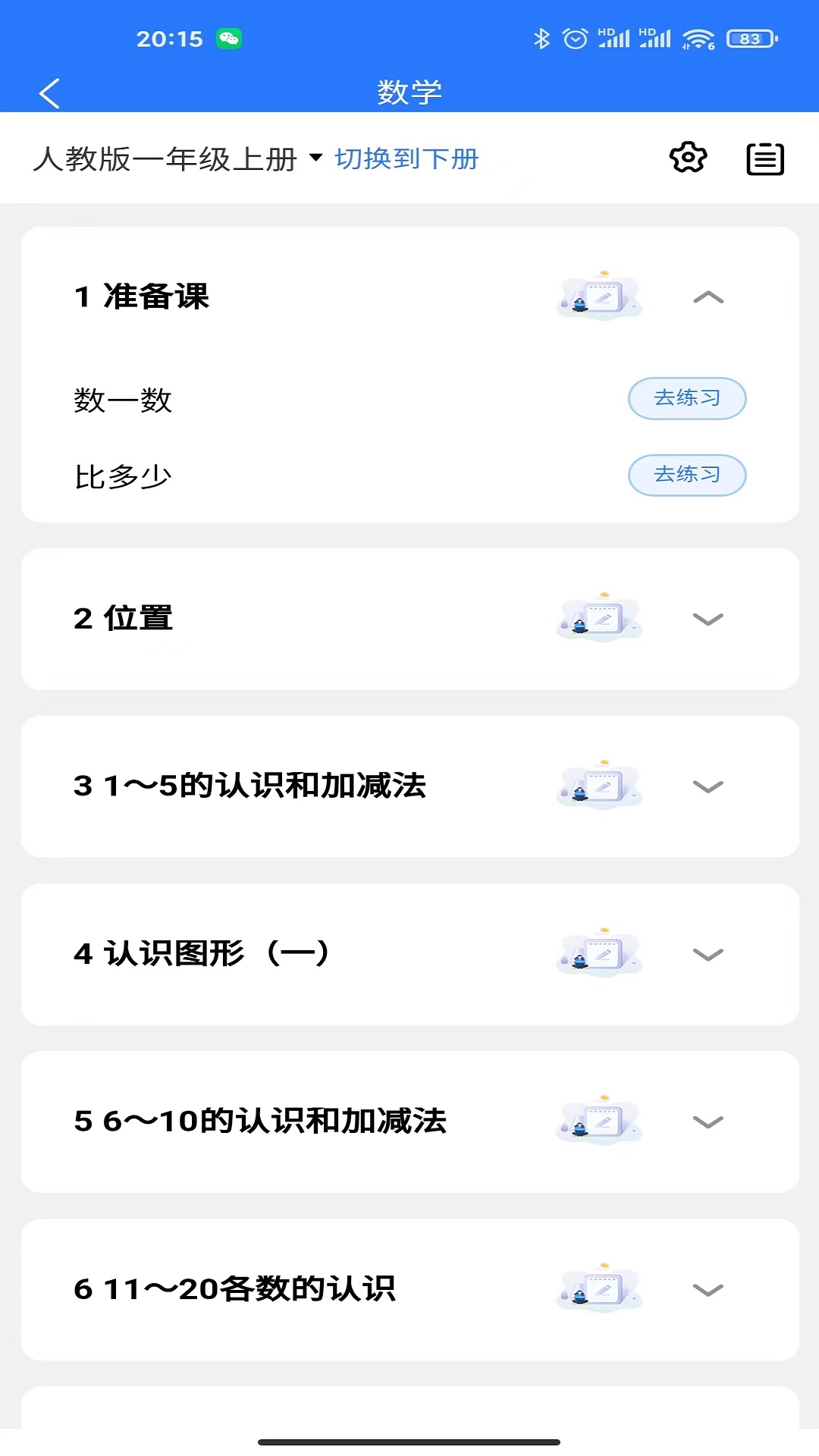
Task: Open the settings gear icon
Action: tap(687, 158)
